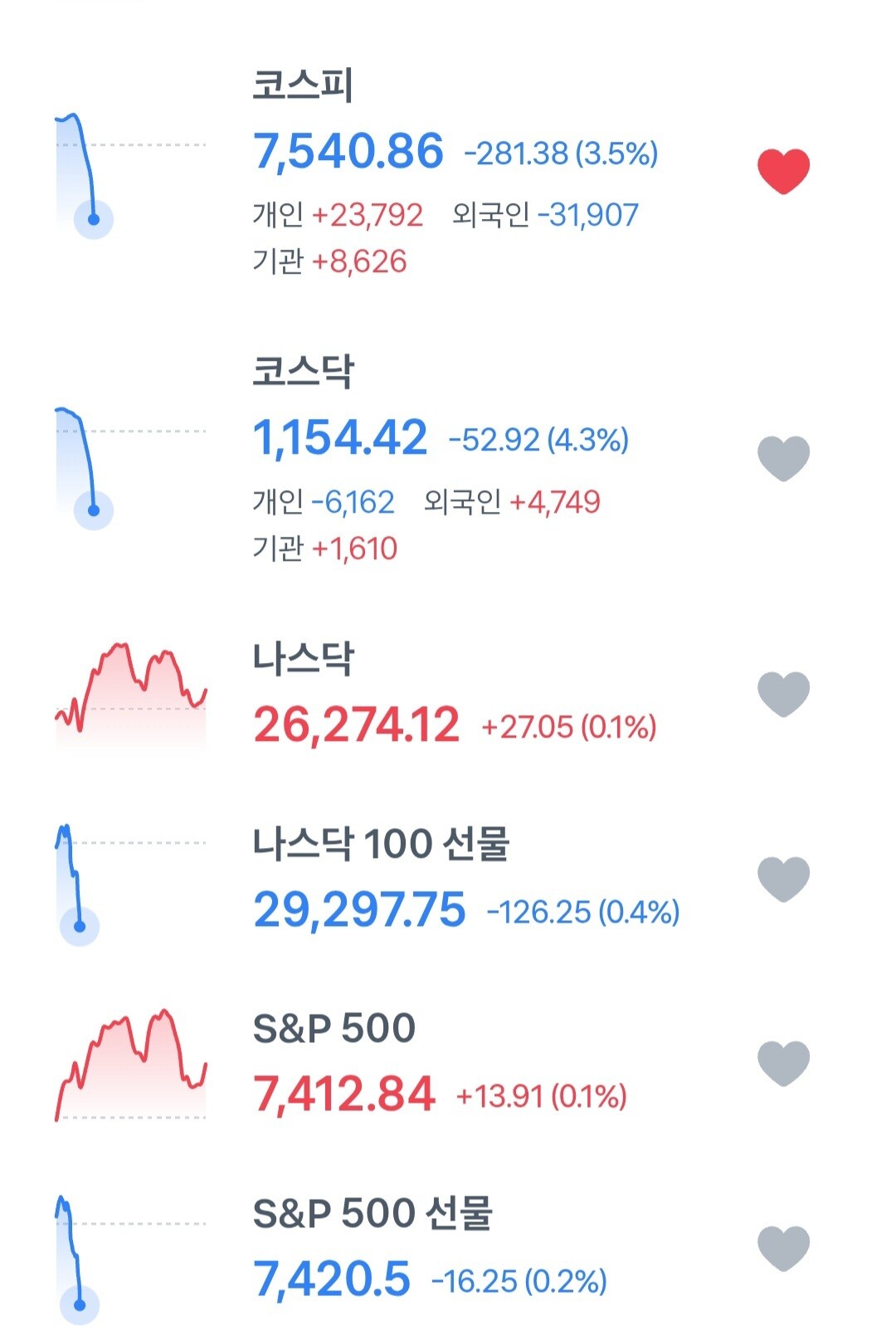The image size is (896, 1335).
Task: Favorite S&P 500 with its heart icon
Action: pyautogui.click(x=783, y=1063)
